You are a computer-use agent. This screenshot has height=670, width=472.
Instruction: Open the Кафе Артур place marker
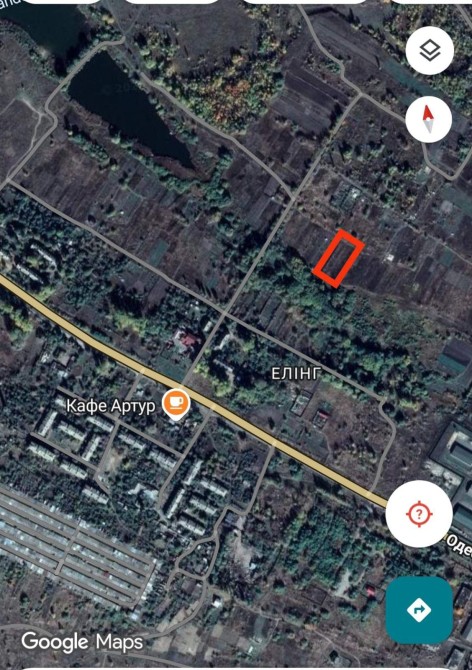coord(176,405)
